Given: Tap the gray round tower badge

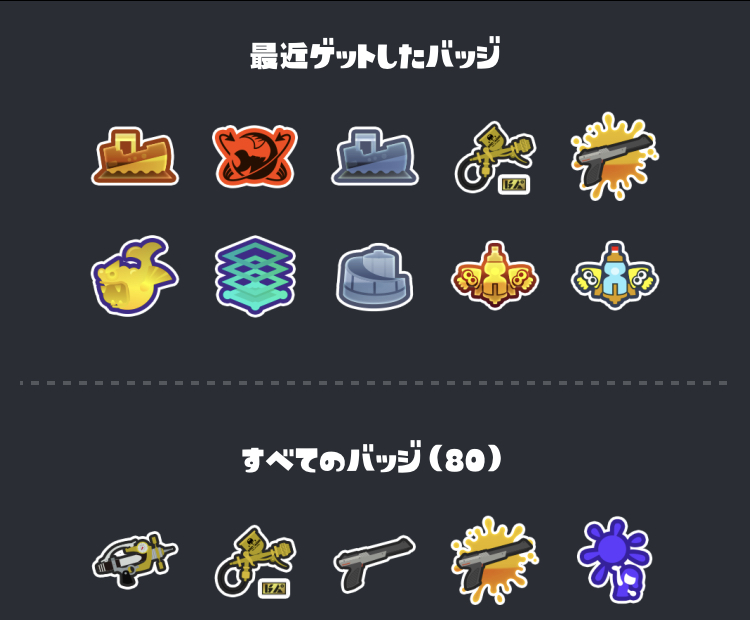Looking at the screenshot, I should [x=375, y=275].
